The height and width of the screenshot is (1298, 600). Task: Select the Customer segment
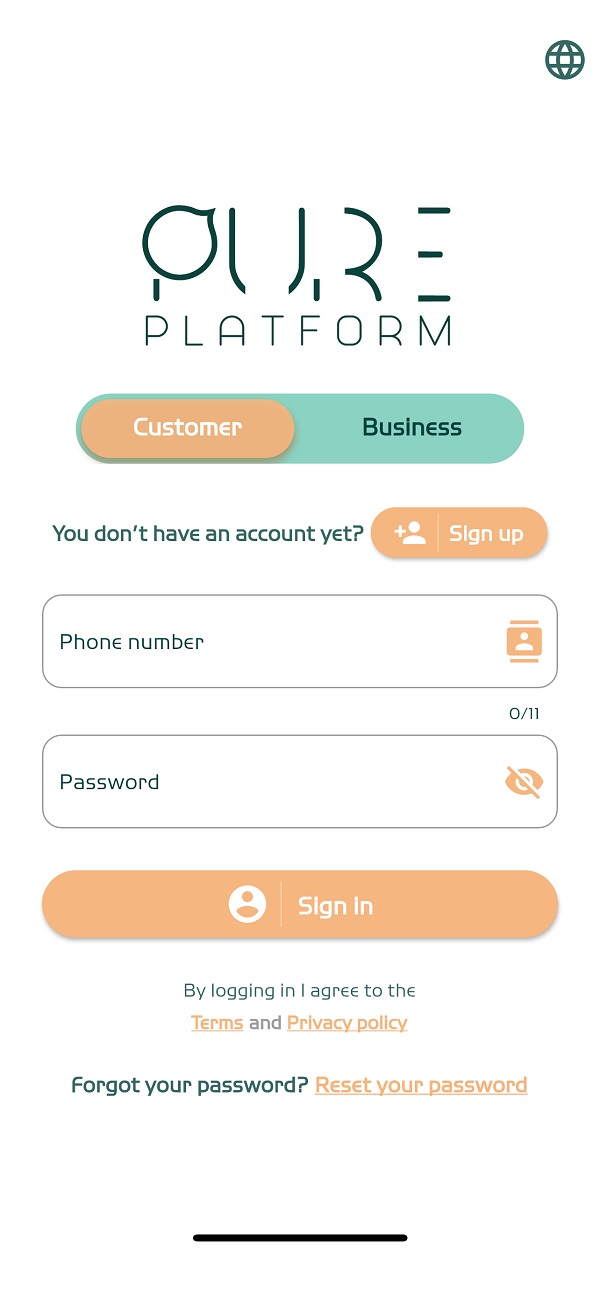(x=187, y=428)
